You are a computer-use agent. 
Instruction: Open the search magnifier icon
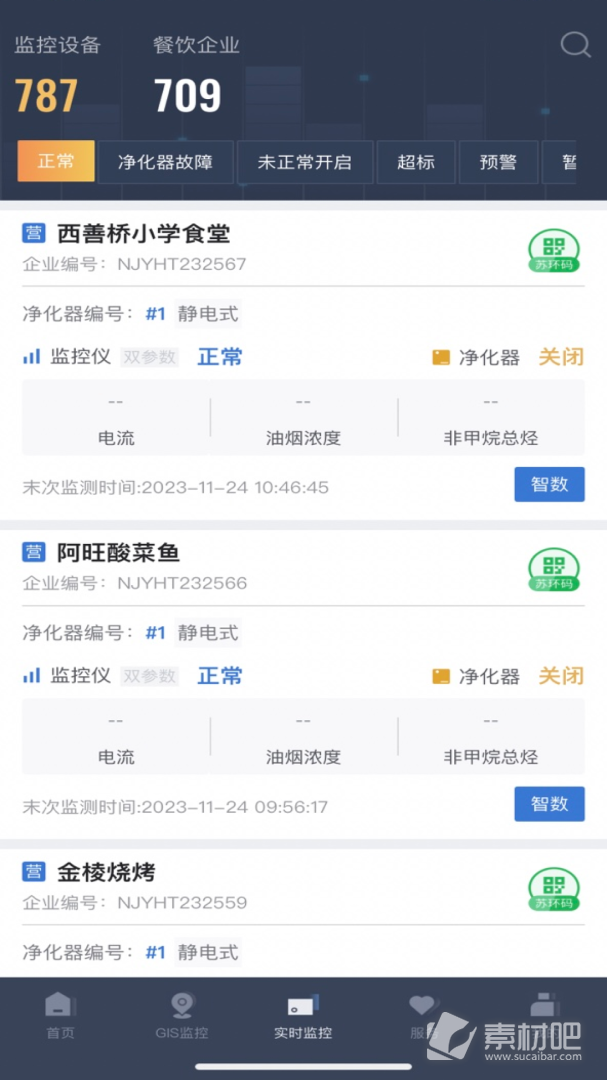point(575,45)
